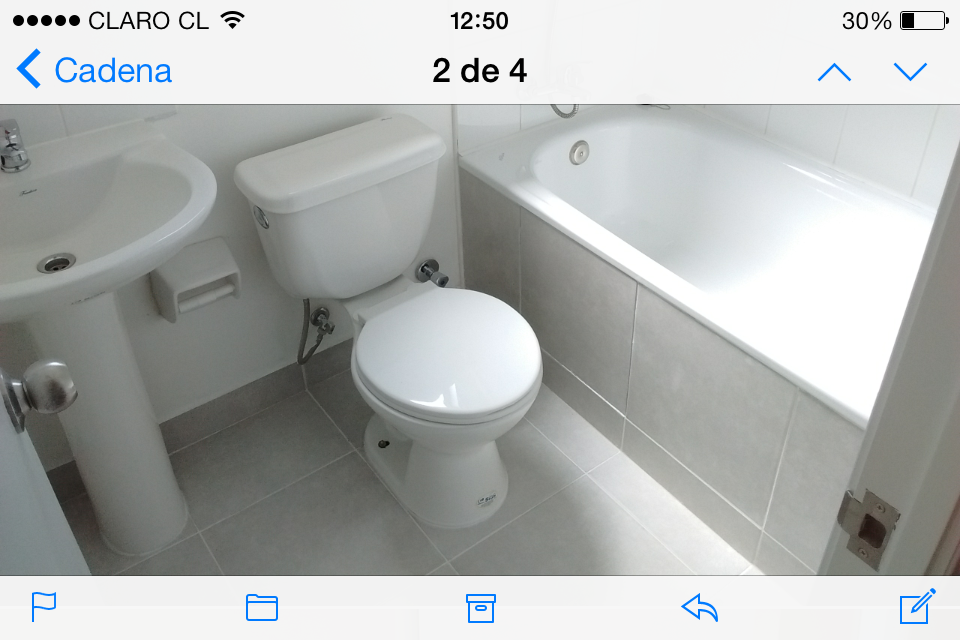960x640 pixels.
Task: Compose a new email
Action: click(x=917, y=607)
